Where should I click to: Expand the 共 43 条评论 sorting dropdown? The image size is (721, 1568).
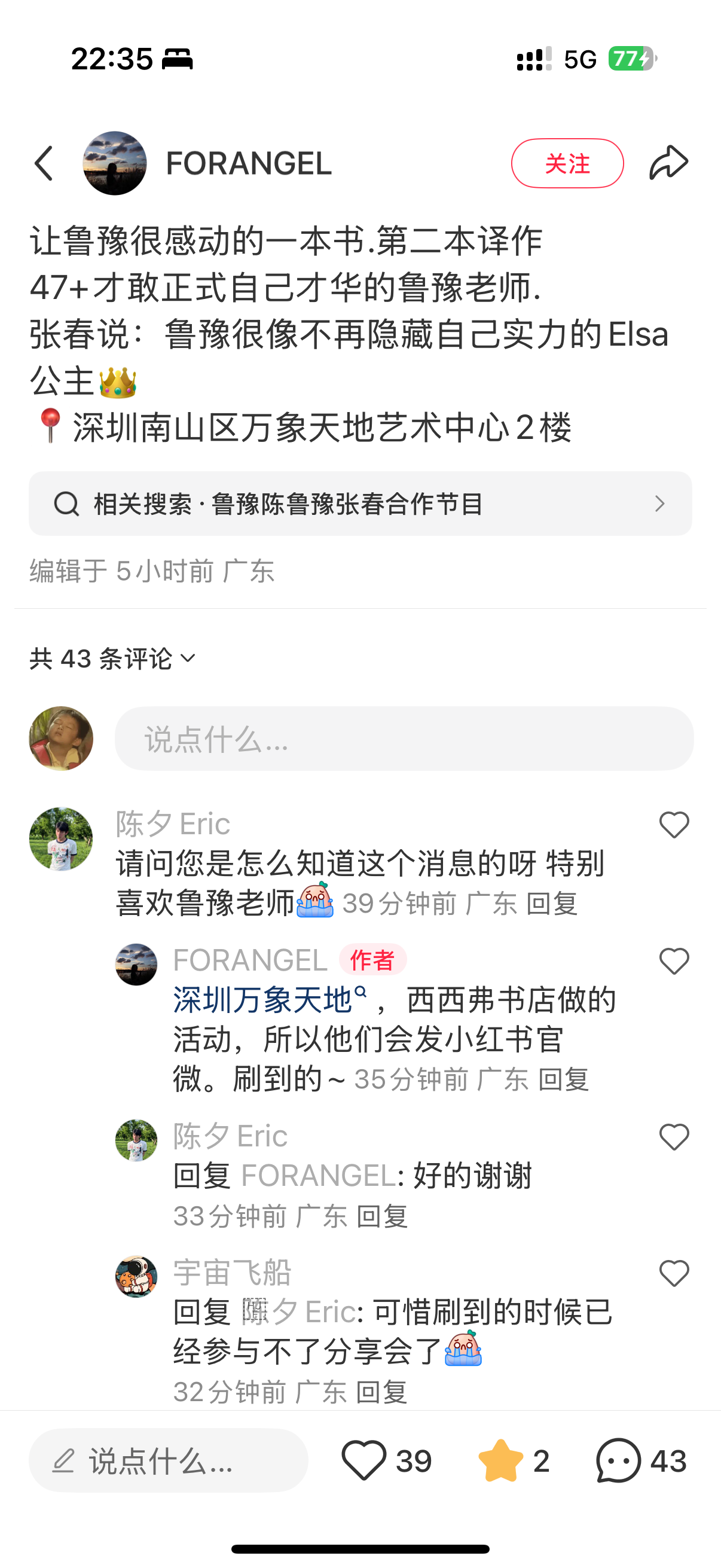point(113,658)
